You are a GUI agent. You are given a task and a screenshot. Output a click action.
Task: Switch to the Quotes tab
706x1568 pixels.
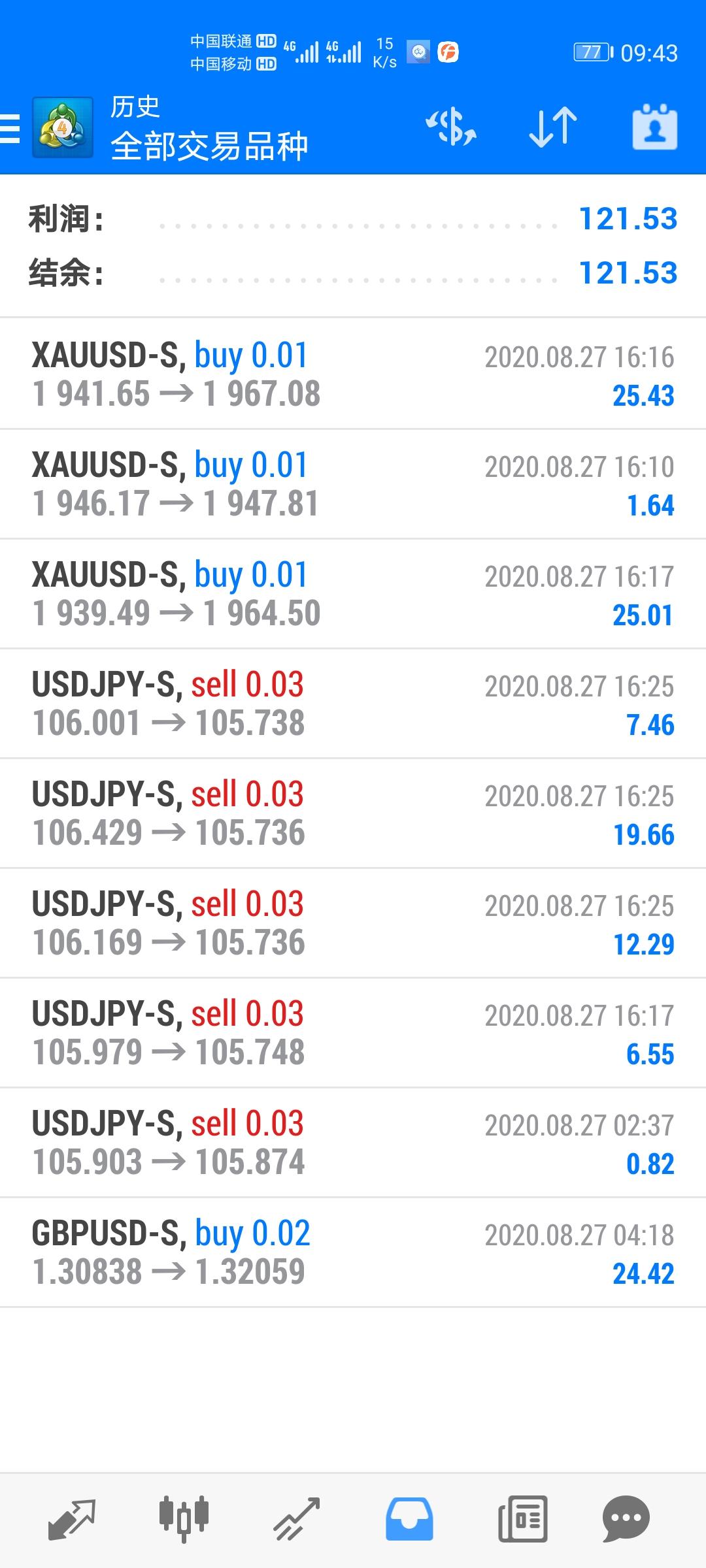[x=72, y=1519]
